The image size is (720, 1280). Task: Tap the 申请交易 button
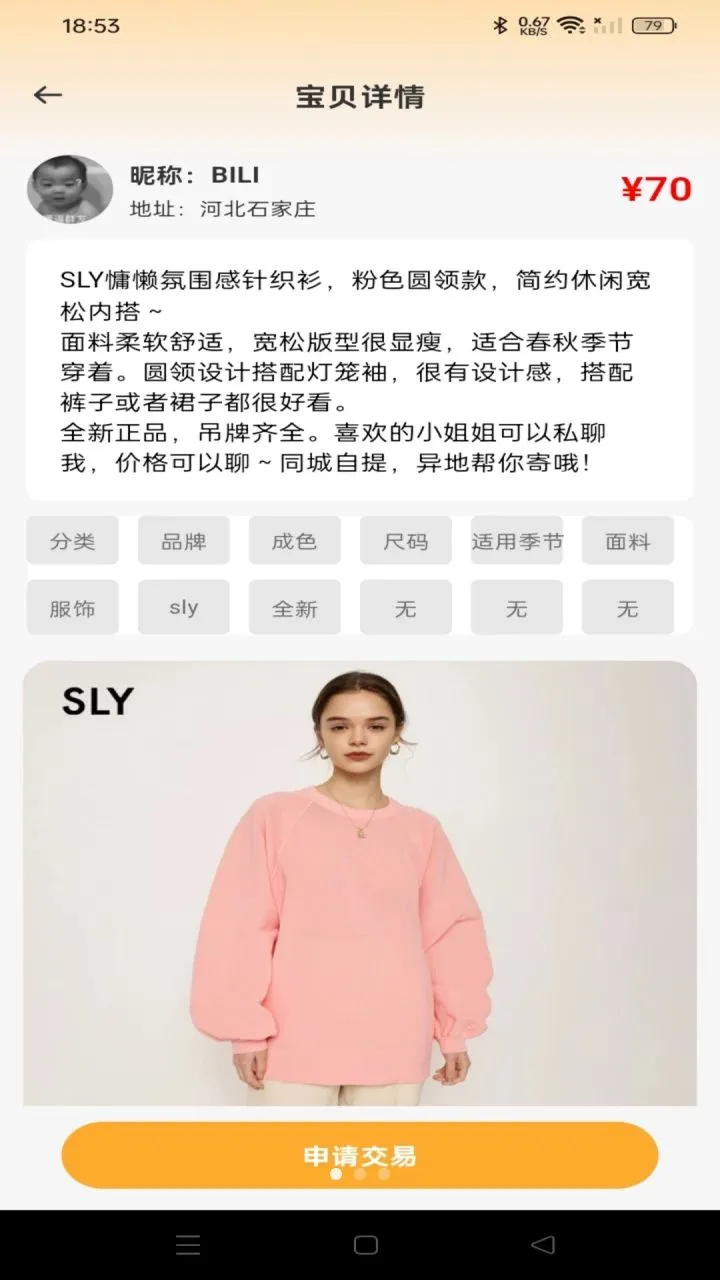360,1156
